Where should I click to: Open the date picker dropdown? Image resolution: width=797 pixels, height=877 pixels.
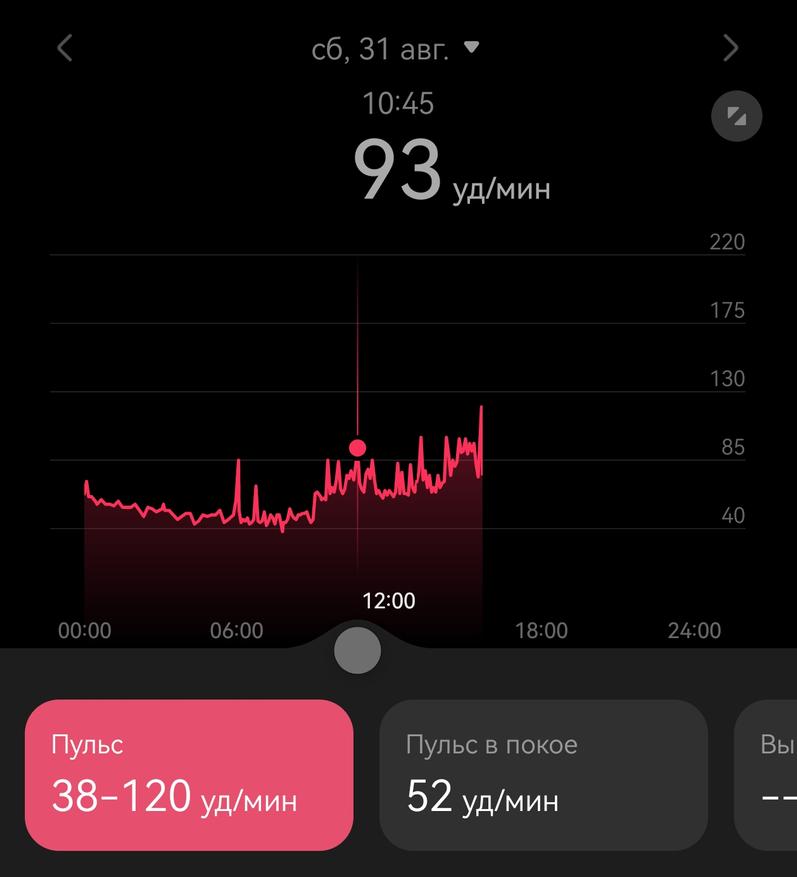tap(396, 49)
